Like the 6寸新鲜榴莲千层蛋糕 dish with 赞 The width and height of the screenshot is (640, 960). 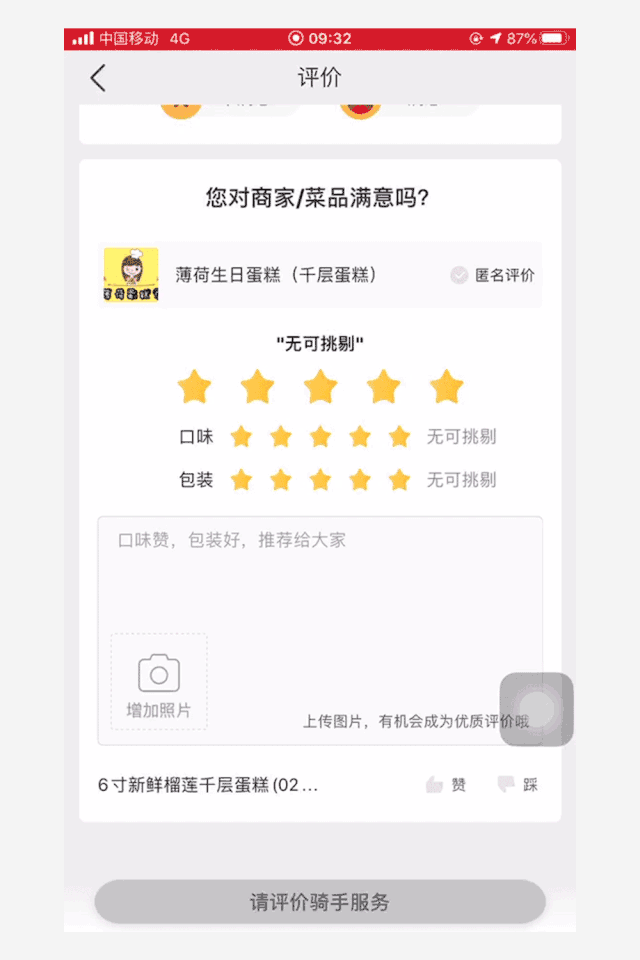click(x=446, y=785)
